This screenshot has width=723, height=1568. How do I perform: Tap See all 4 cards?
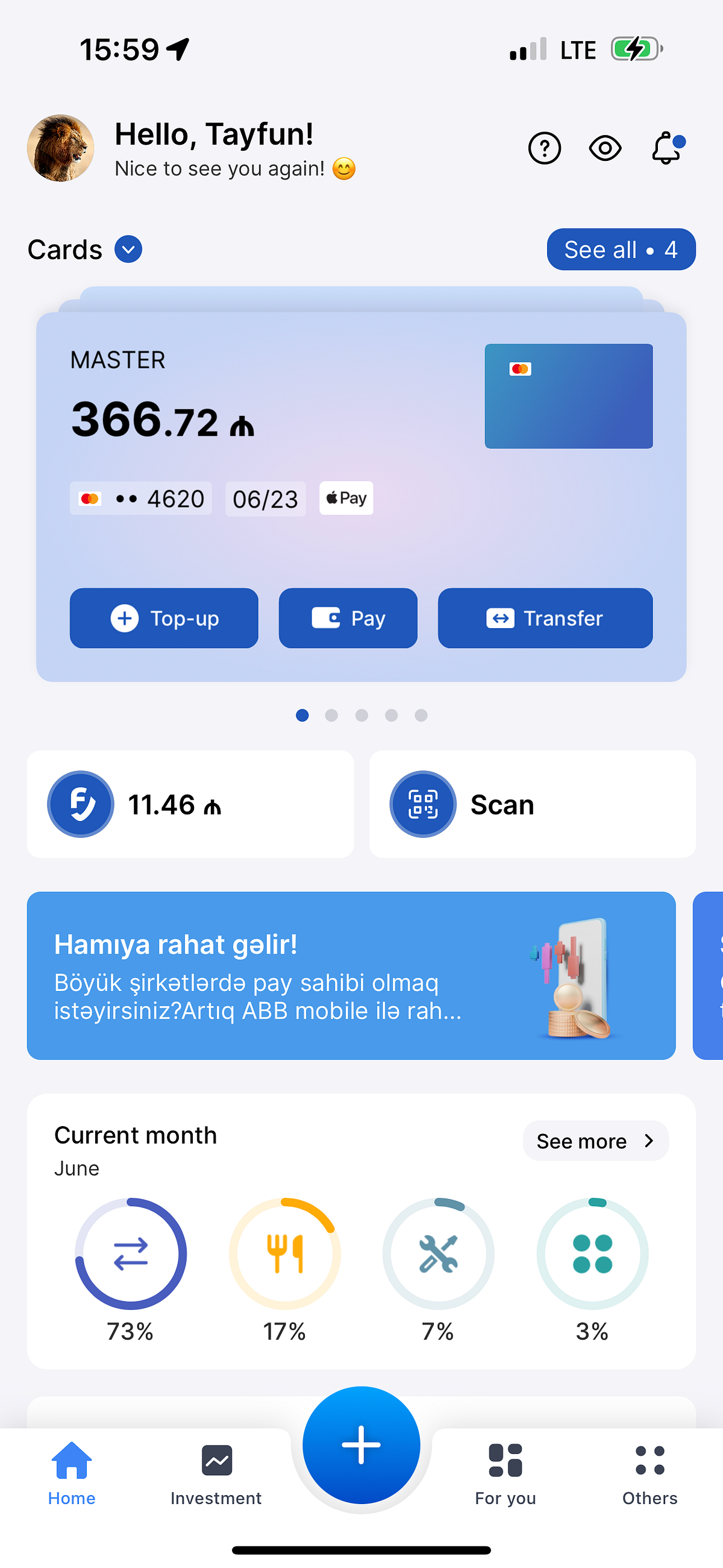[x=621, y=250]
